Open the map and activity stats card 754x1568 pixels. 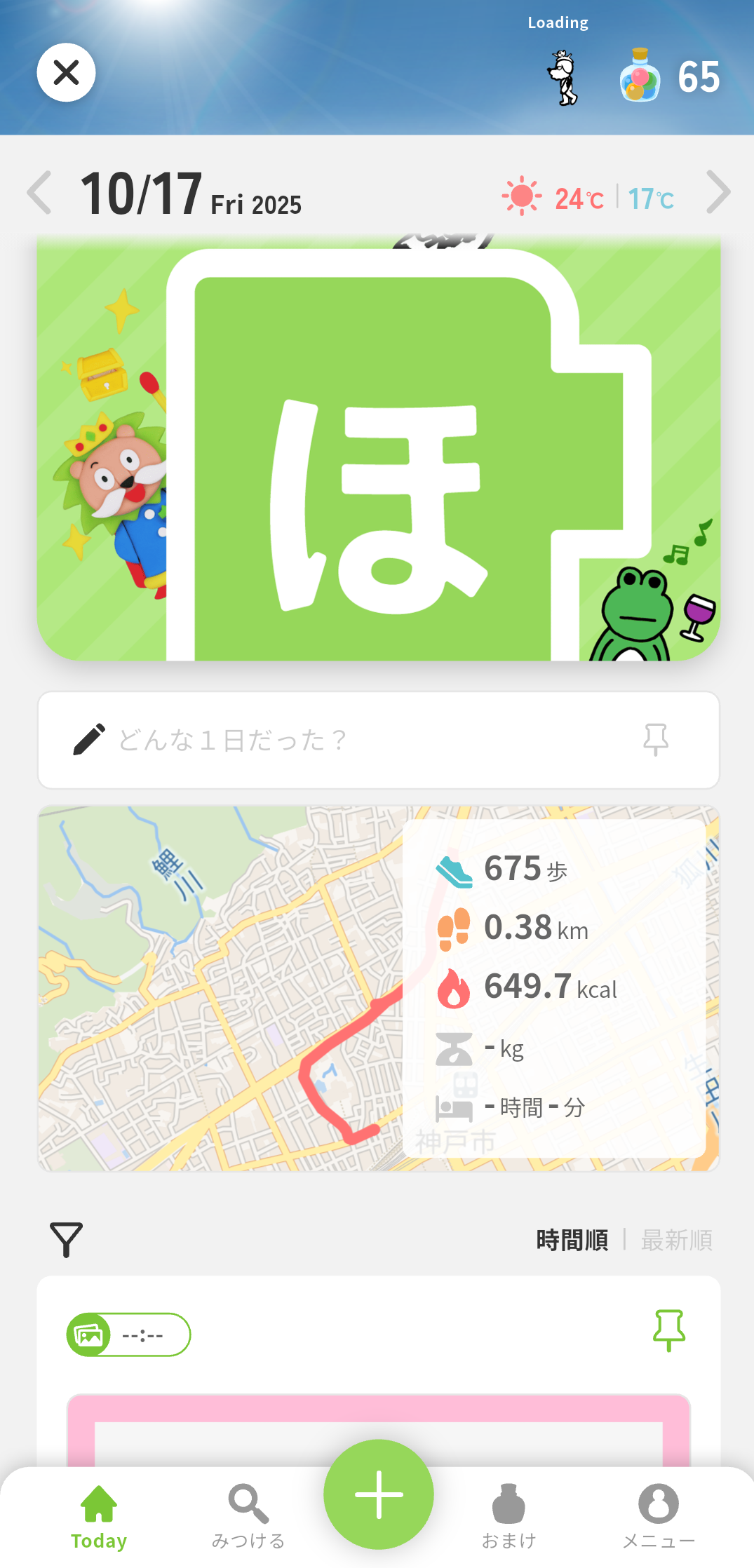378,988
